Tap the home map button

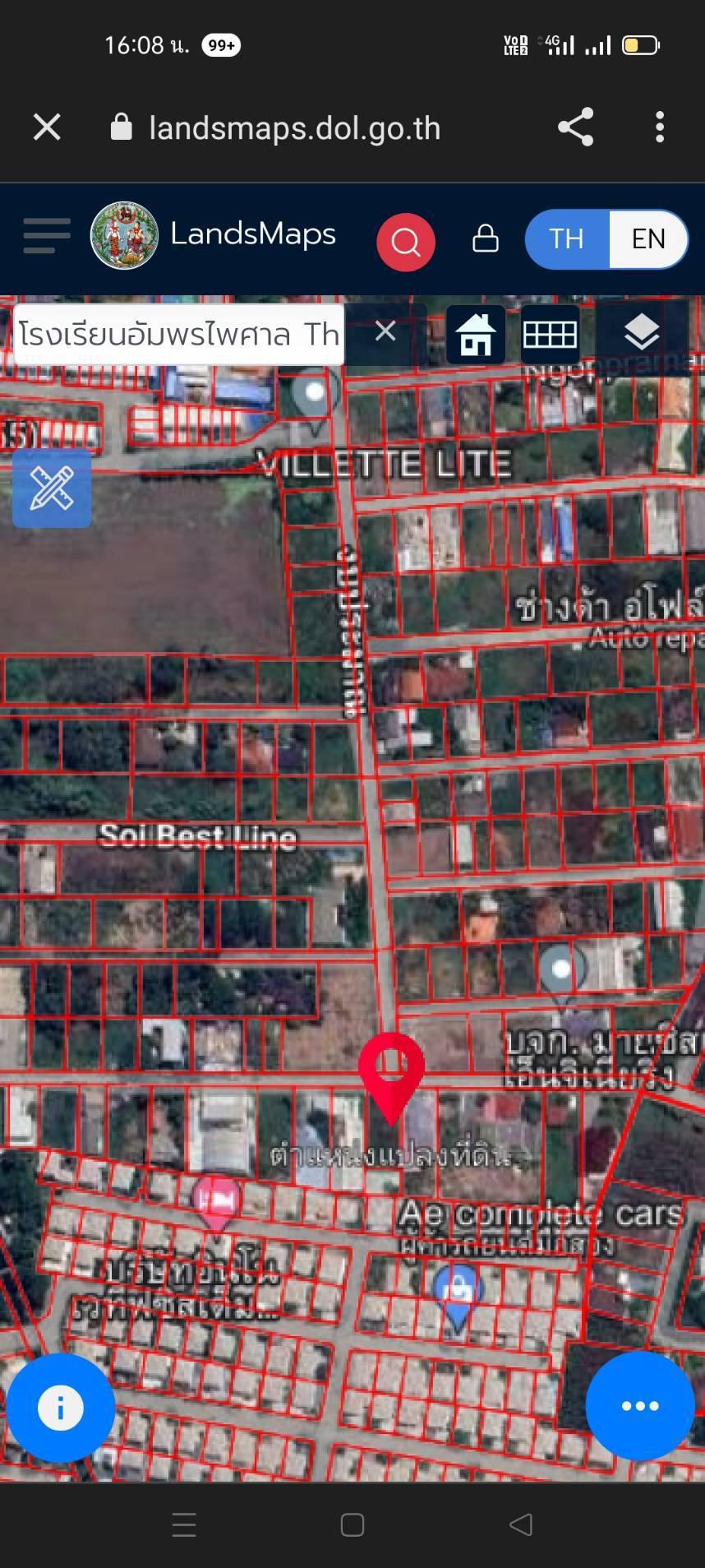[x=476, y=335]
